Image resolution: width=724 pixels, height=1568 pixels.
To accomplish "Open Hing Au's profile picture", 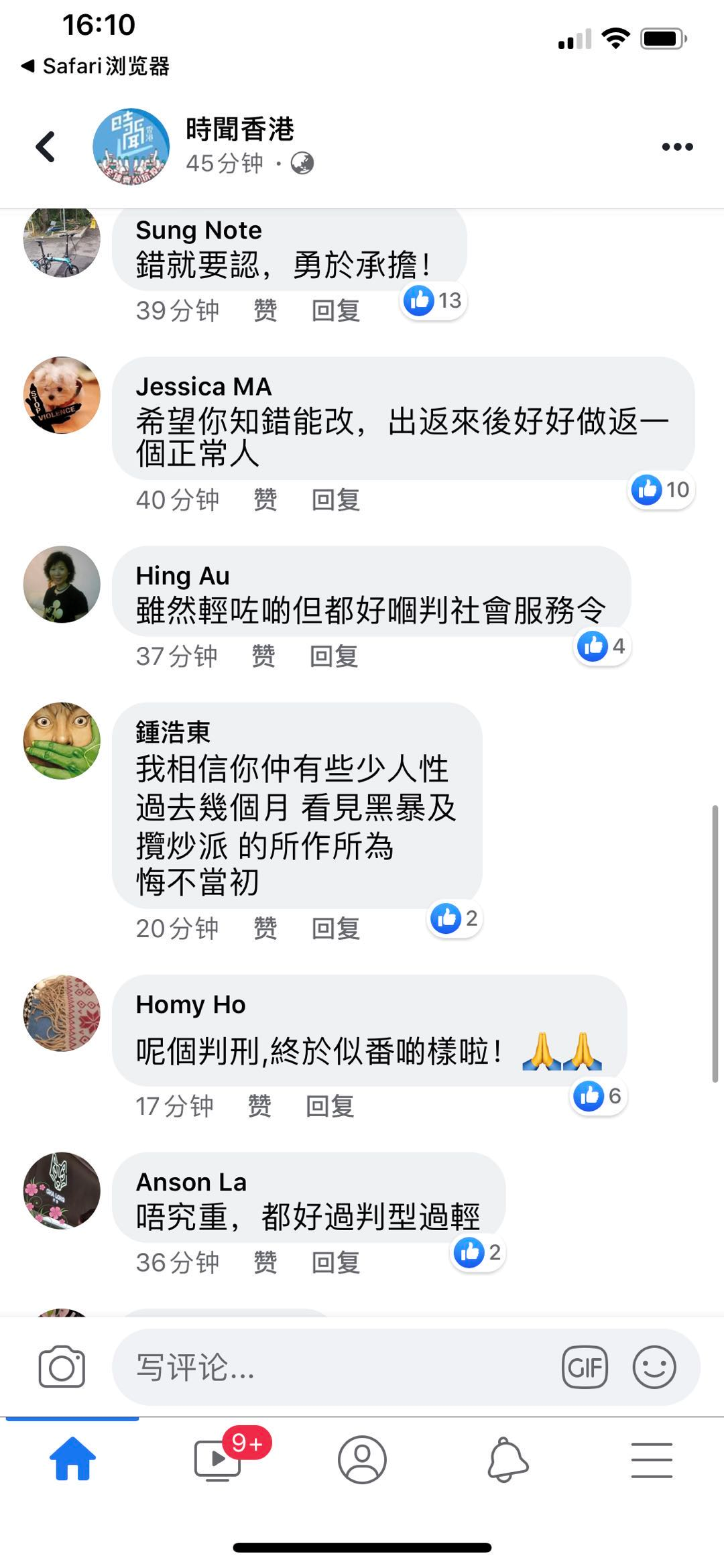I will [62, 585].
